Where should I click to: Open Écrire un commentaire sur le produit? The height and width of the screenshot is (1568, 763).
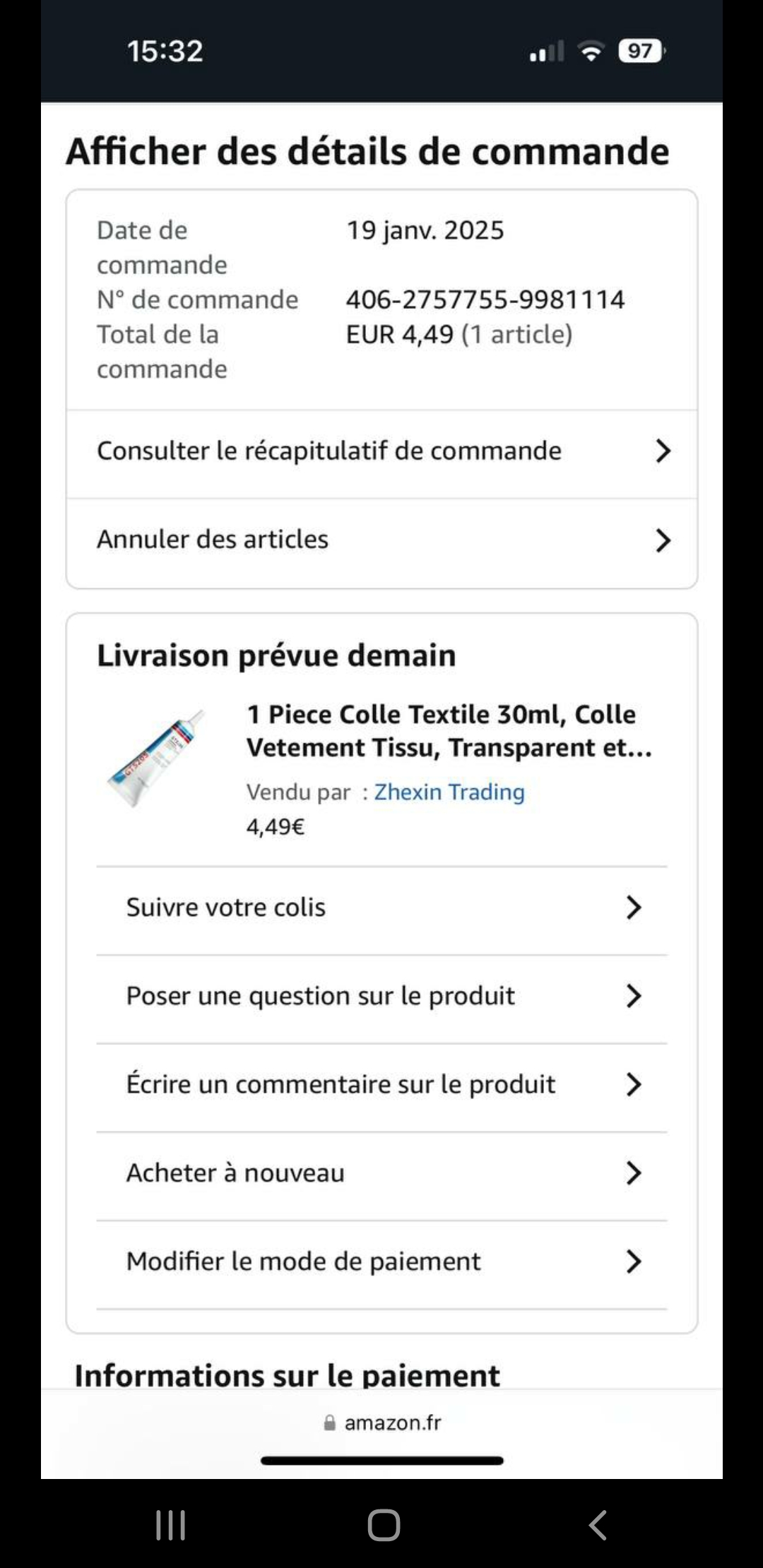click(381, 1085)
